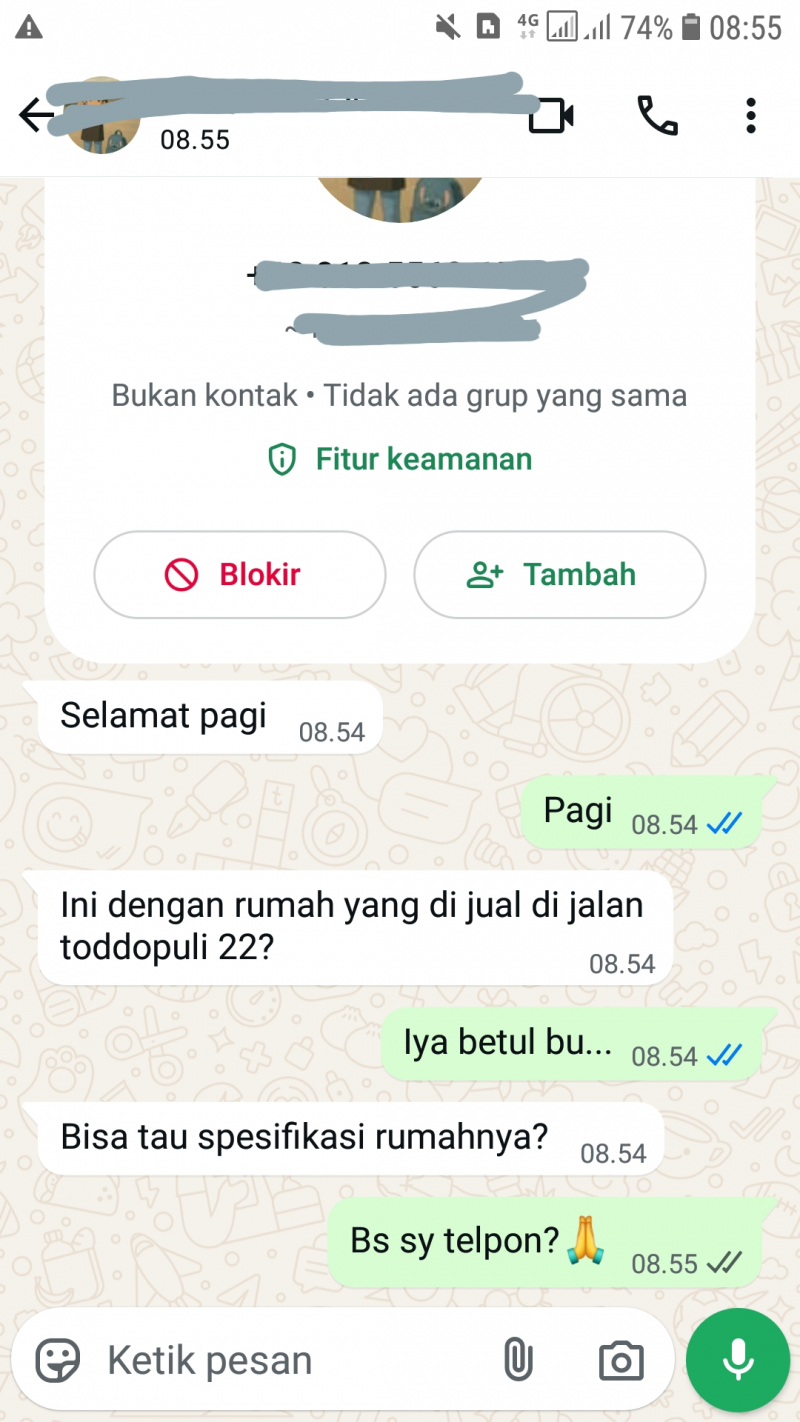Start a voice call
The width and height of the screenshot is (800, 1422).
pyautogui.click(x=657, y=116)
